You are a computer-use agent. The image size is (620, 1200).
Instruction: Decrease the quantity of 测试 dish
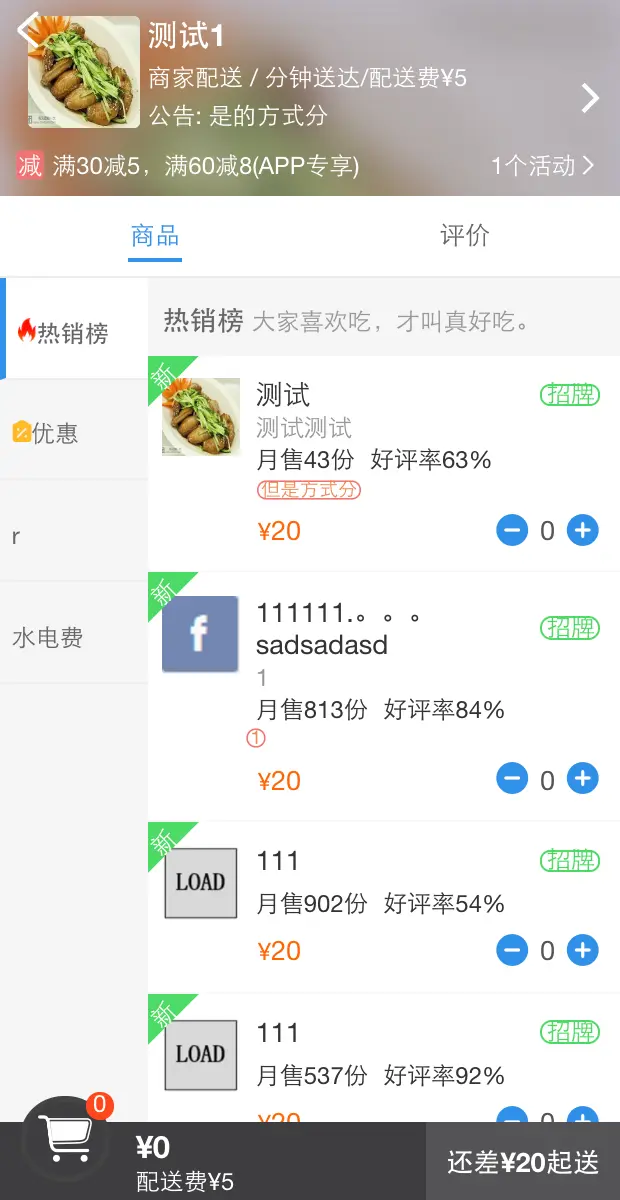click(512, 530)
